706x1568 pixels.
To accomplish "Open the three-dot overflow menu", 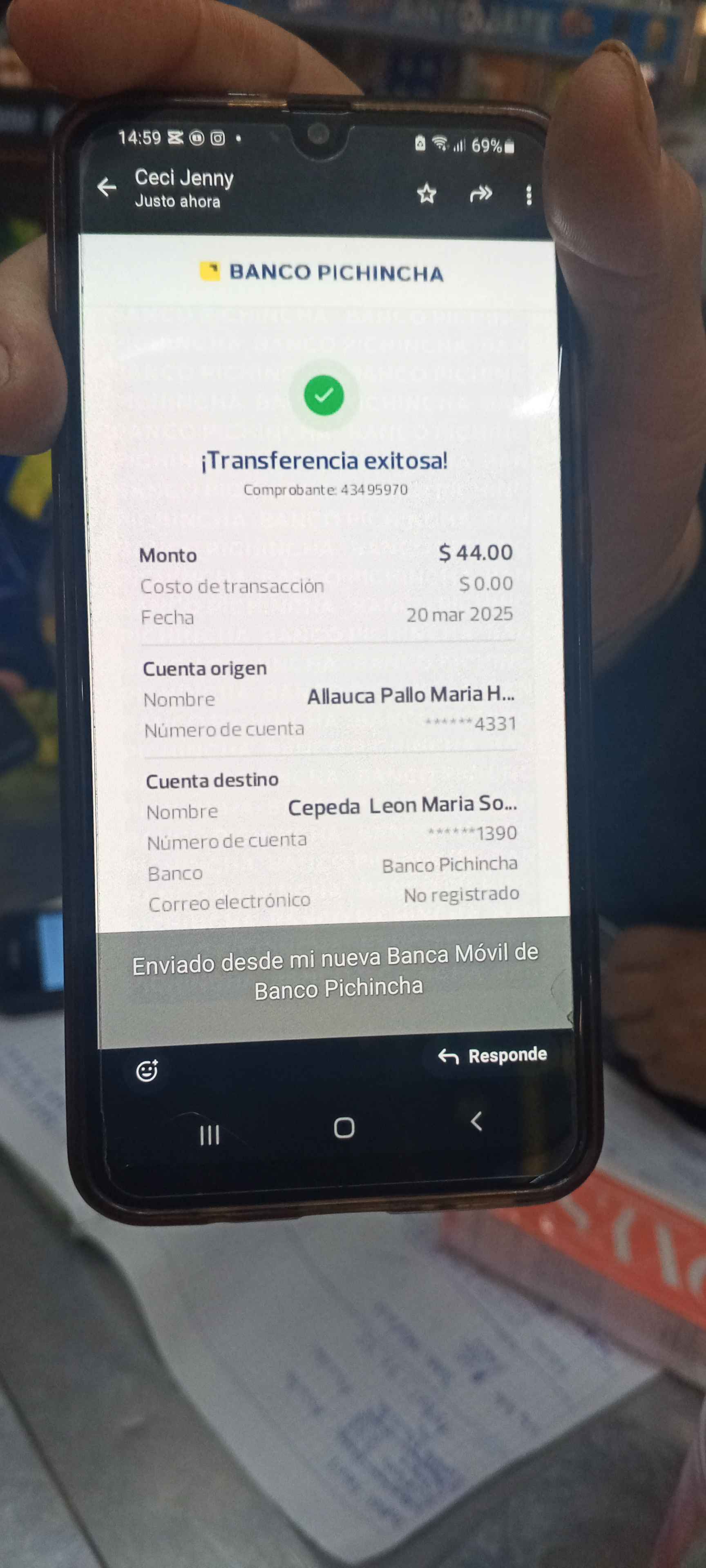I will point(528,195).
